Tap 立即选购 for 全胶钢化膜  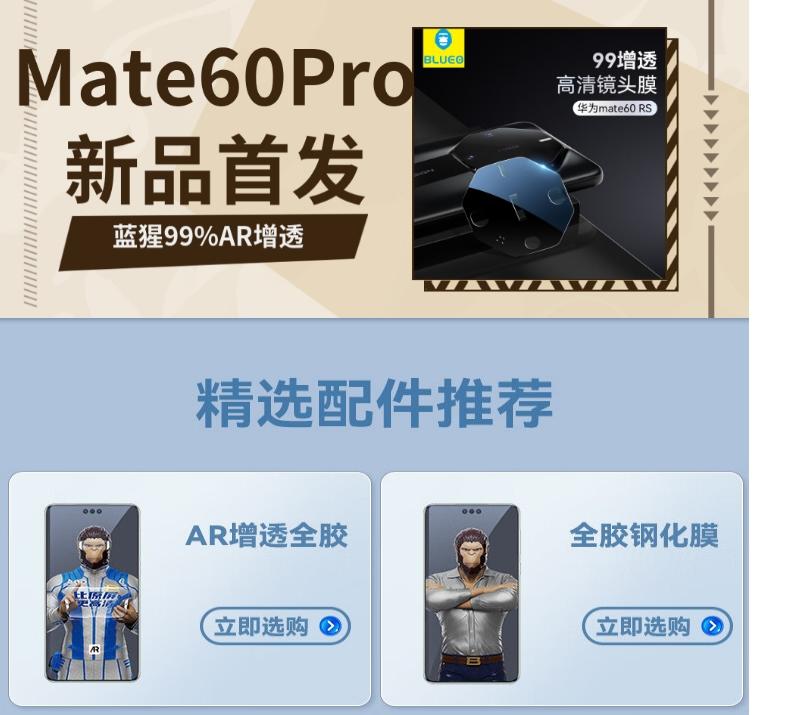(657, 627)
